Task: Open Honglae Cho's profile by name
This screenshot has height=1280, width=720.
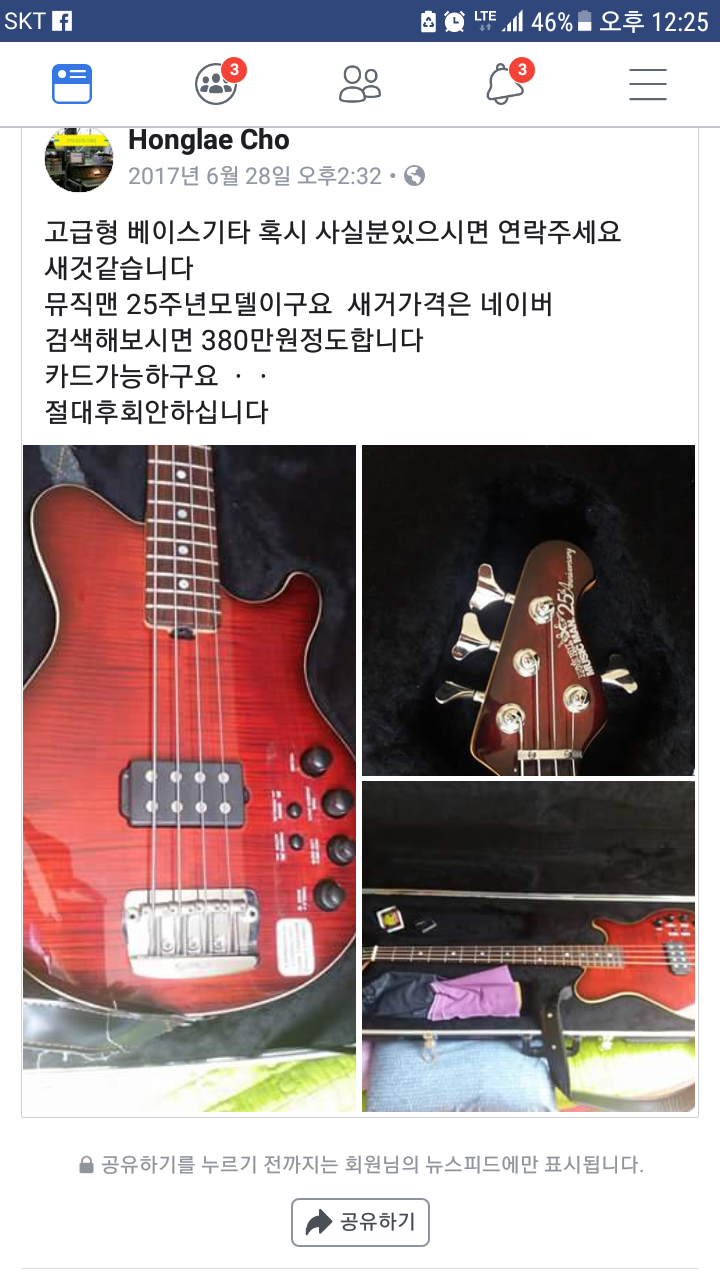Action: pyautogui.click(x=209, y=141)
